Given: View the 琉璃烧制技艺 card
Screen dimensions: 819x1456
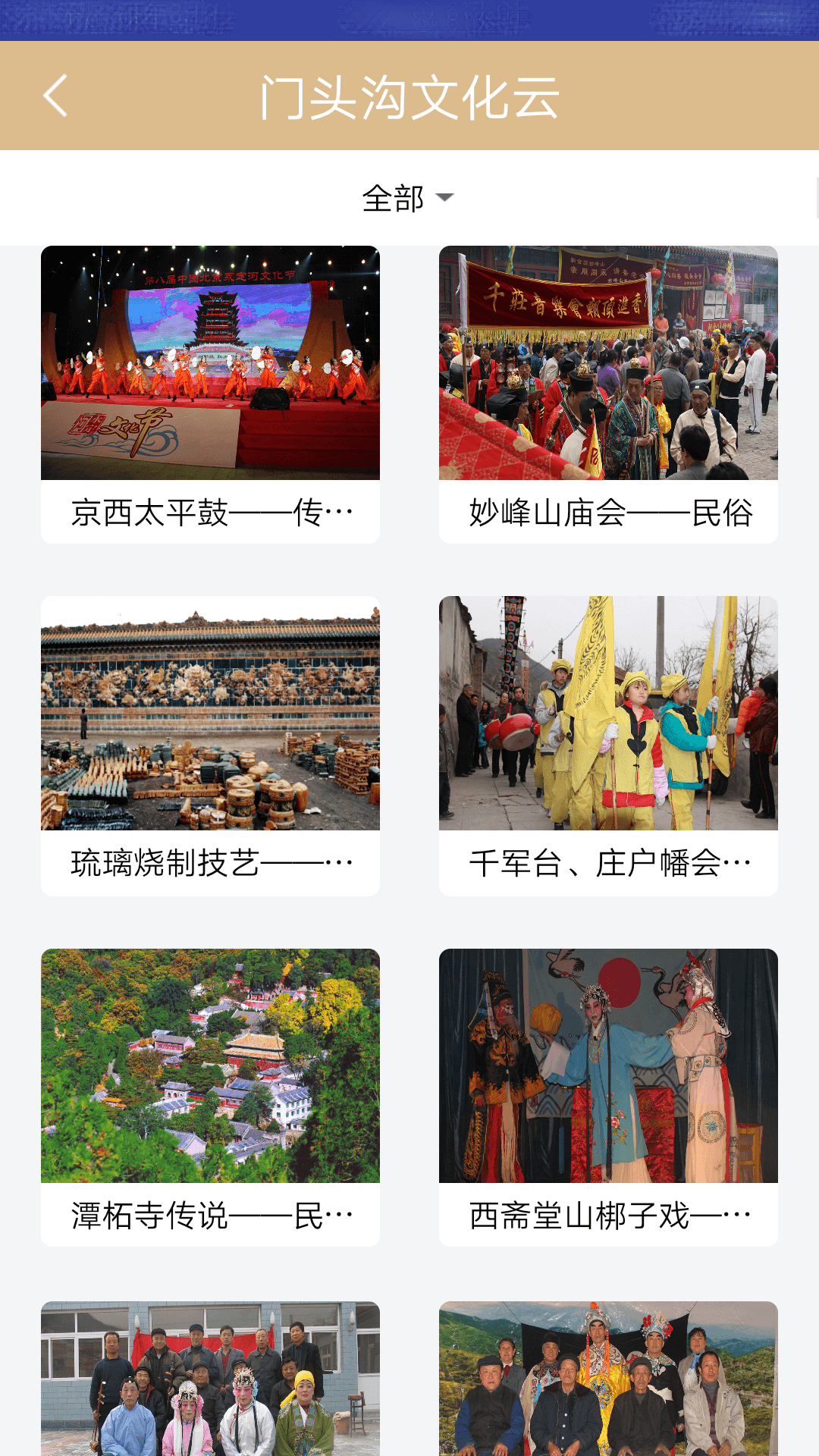Looking at the screenshot, I should [x=210, y=745].
